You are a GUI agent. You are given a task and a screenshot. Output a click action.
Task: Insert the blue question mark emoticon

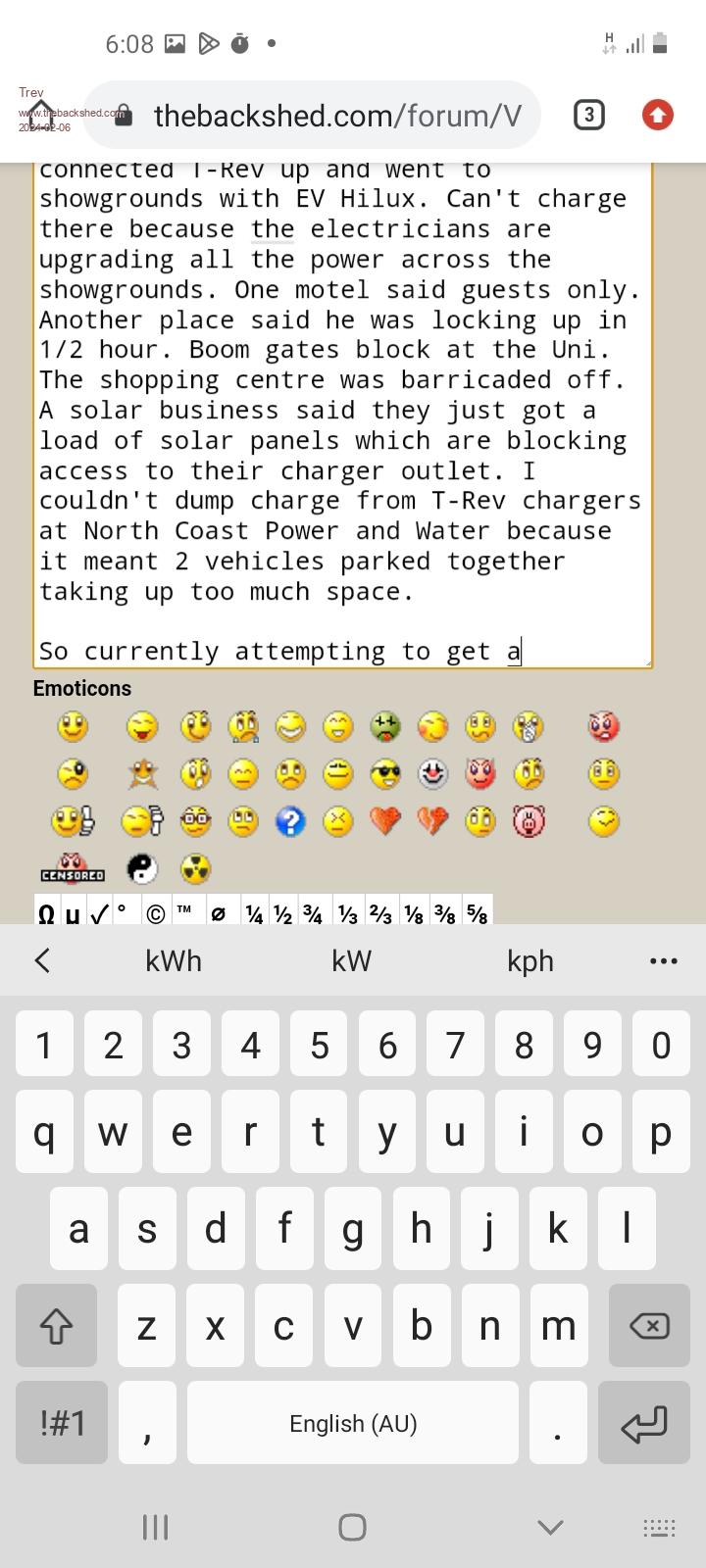coord(290,821)
